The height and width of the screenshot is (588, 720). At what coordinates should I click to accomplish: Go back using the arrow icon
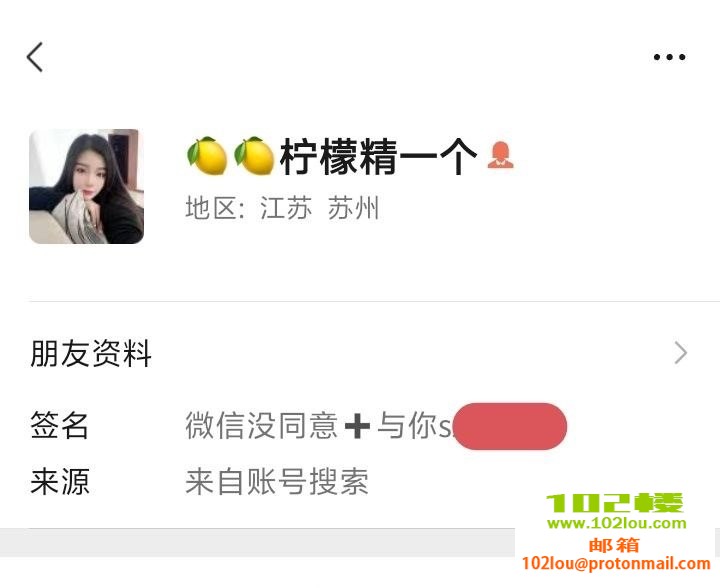point(35,57)
